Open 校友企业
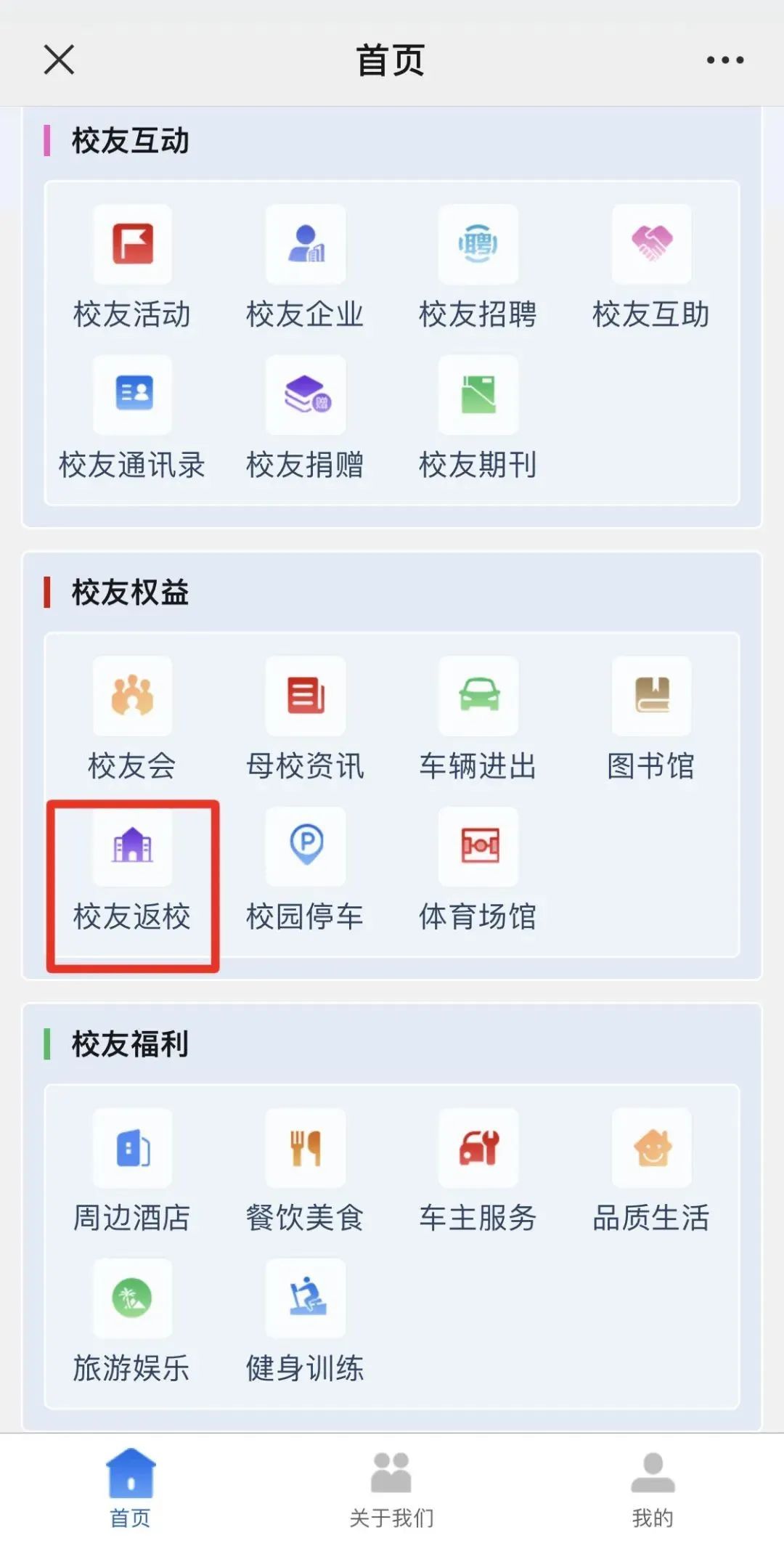This screenshot has height=1554, width=784. [x=305, y=269]
